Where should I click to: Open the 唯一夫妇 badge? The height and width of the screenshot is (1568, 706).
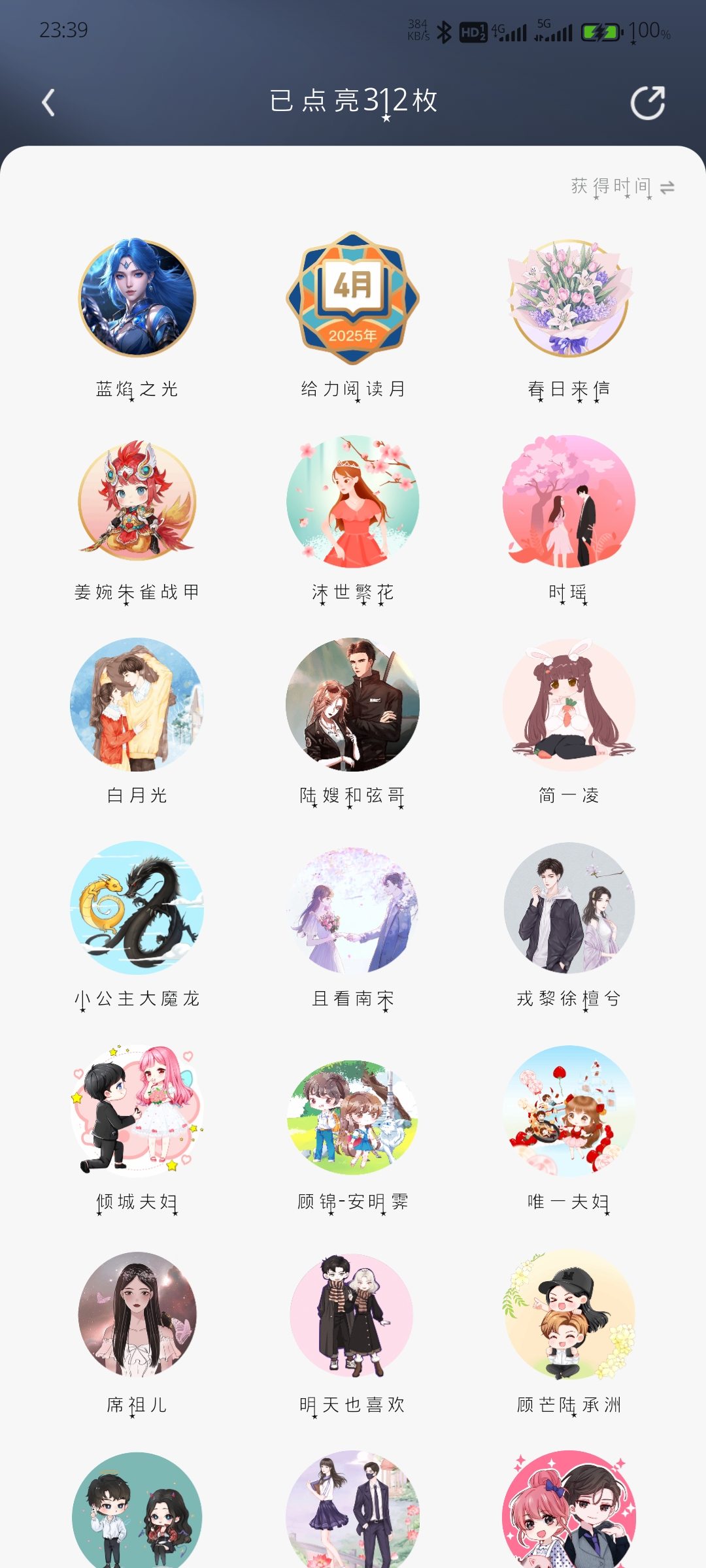(x=569, y=1111)
